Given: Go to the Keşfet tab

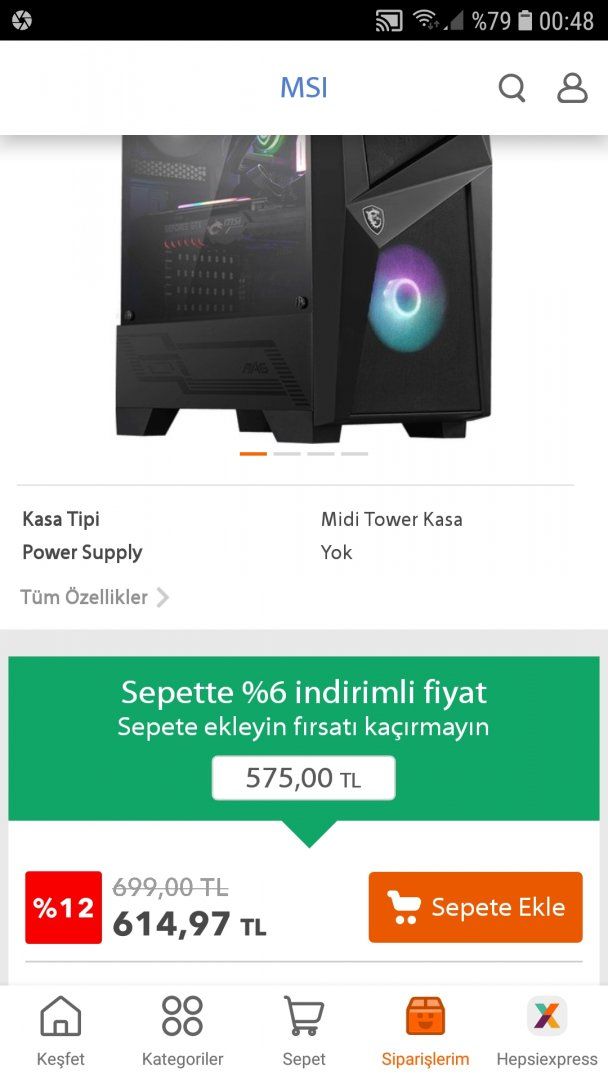Looking at the screenshot, I should [60, 1030].
